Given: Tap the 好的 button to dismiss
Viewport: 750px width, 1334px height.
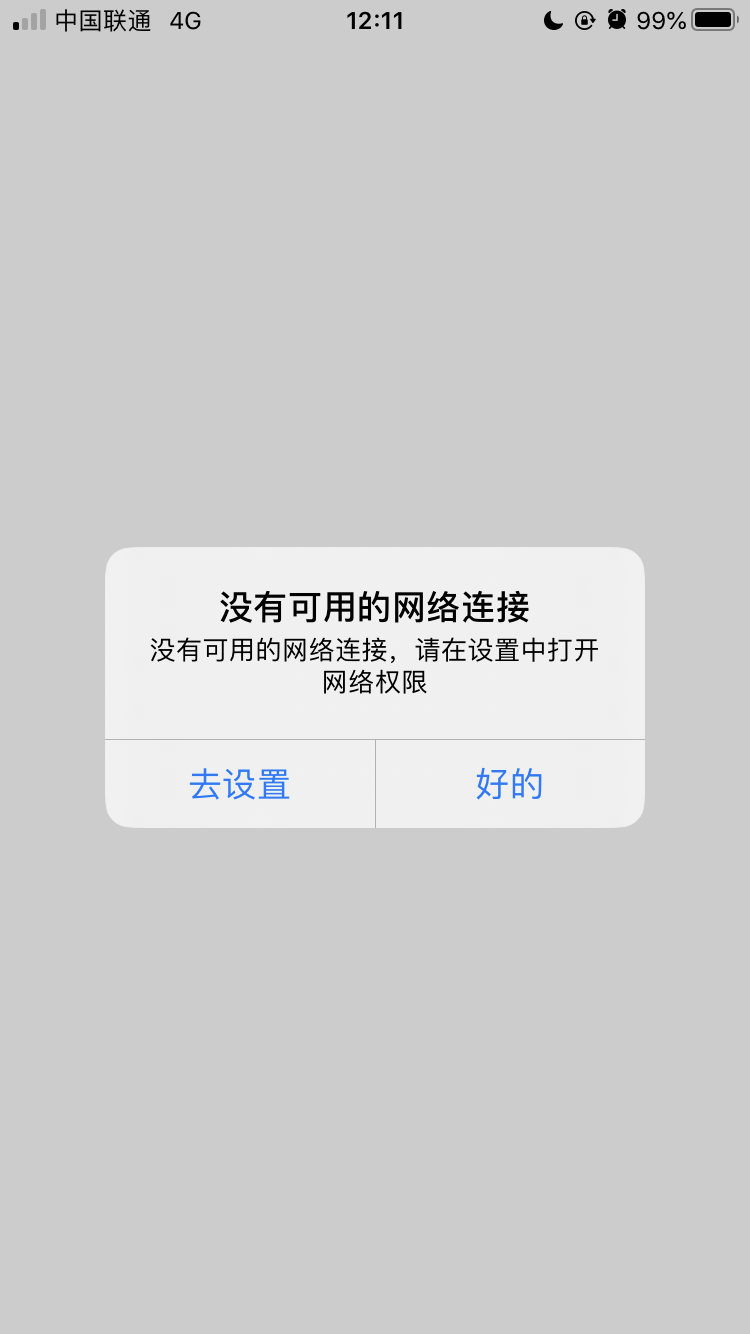Looking at the screenshot, I should 510,784.
